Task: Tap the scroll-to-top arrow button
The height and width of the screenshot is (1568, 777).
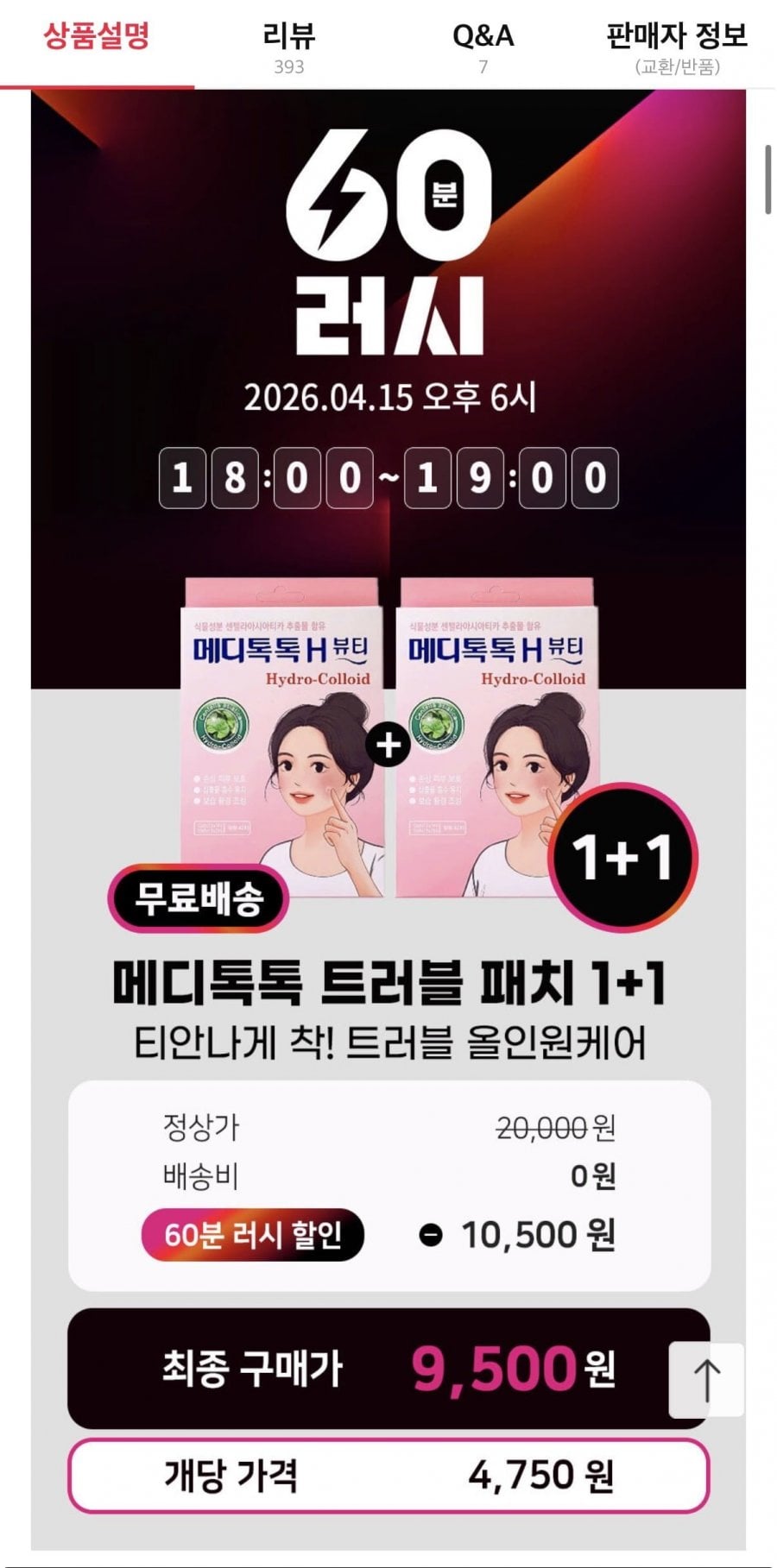Action: (x=706, y=1380)
